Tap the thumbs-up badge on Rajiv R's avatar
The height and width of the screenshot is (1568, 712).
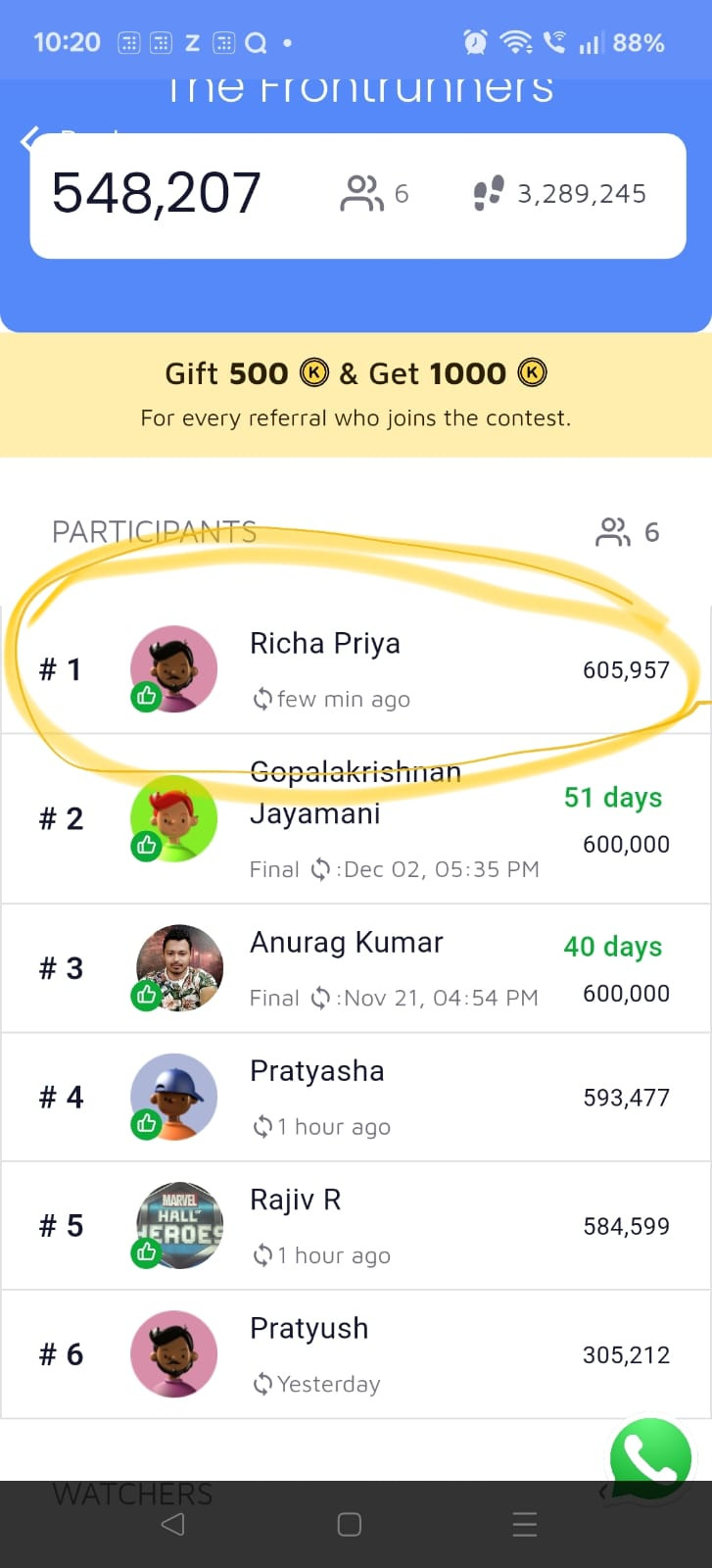click(146, 1252)
